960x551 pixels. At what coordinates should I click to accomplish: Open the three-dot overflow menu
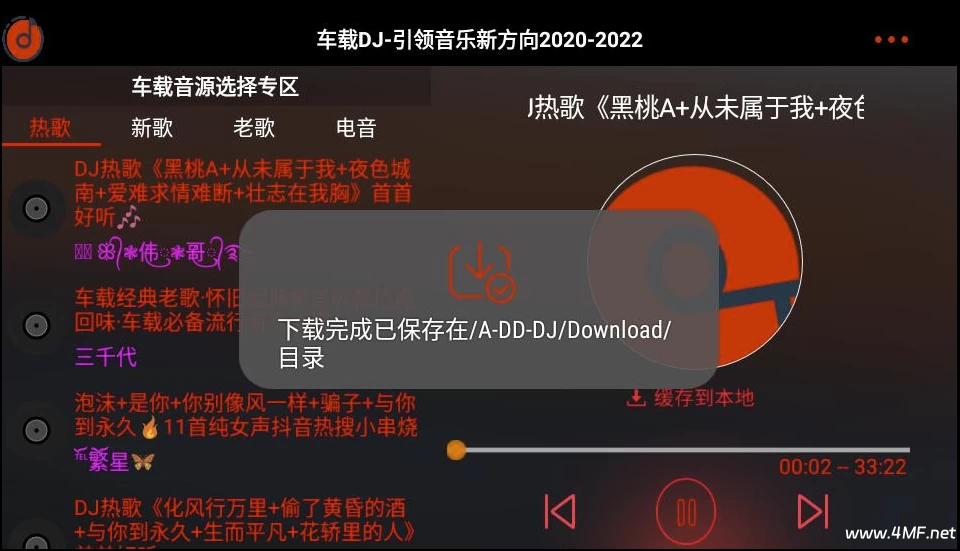(891, 40)
